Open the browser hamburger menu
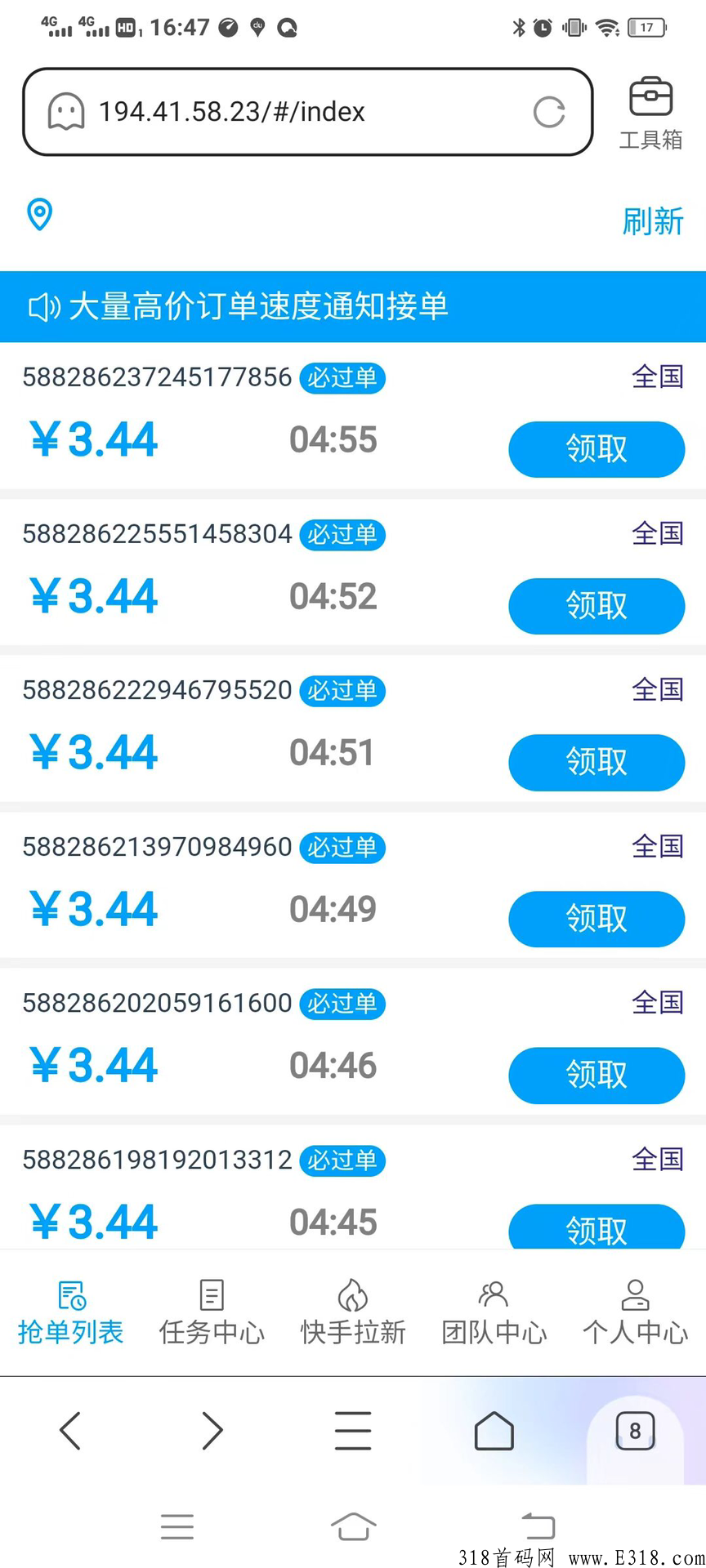The height and width of the screenshot is (1568, 706). [352, 1430]
